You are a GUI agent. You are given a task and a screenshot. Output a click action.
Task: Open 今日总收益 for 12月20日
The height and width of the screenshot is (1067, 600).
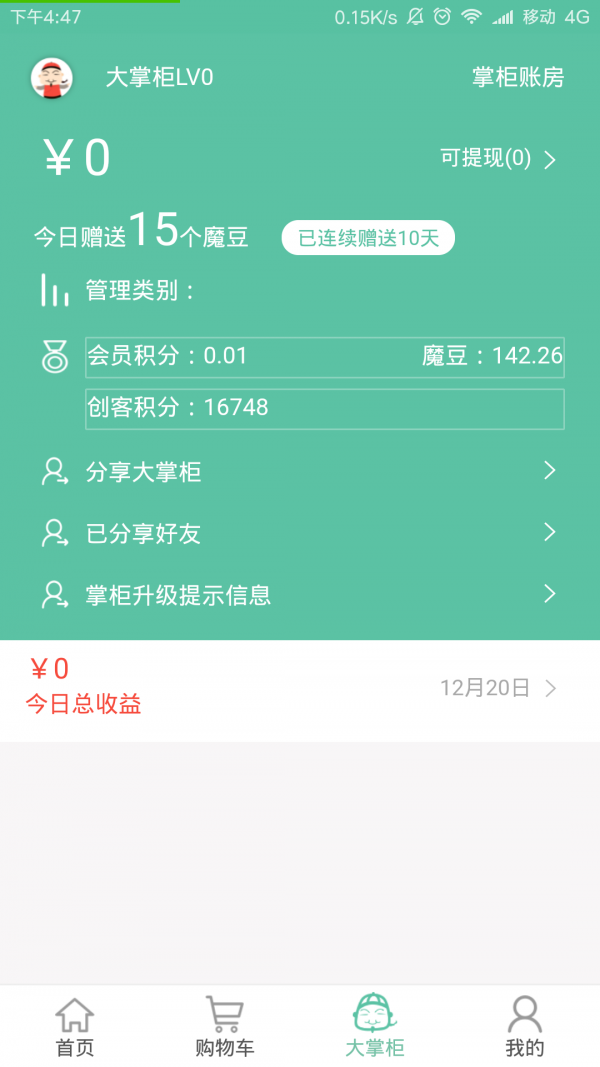pyautogui.click(x=300, y=688)
